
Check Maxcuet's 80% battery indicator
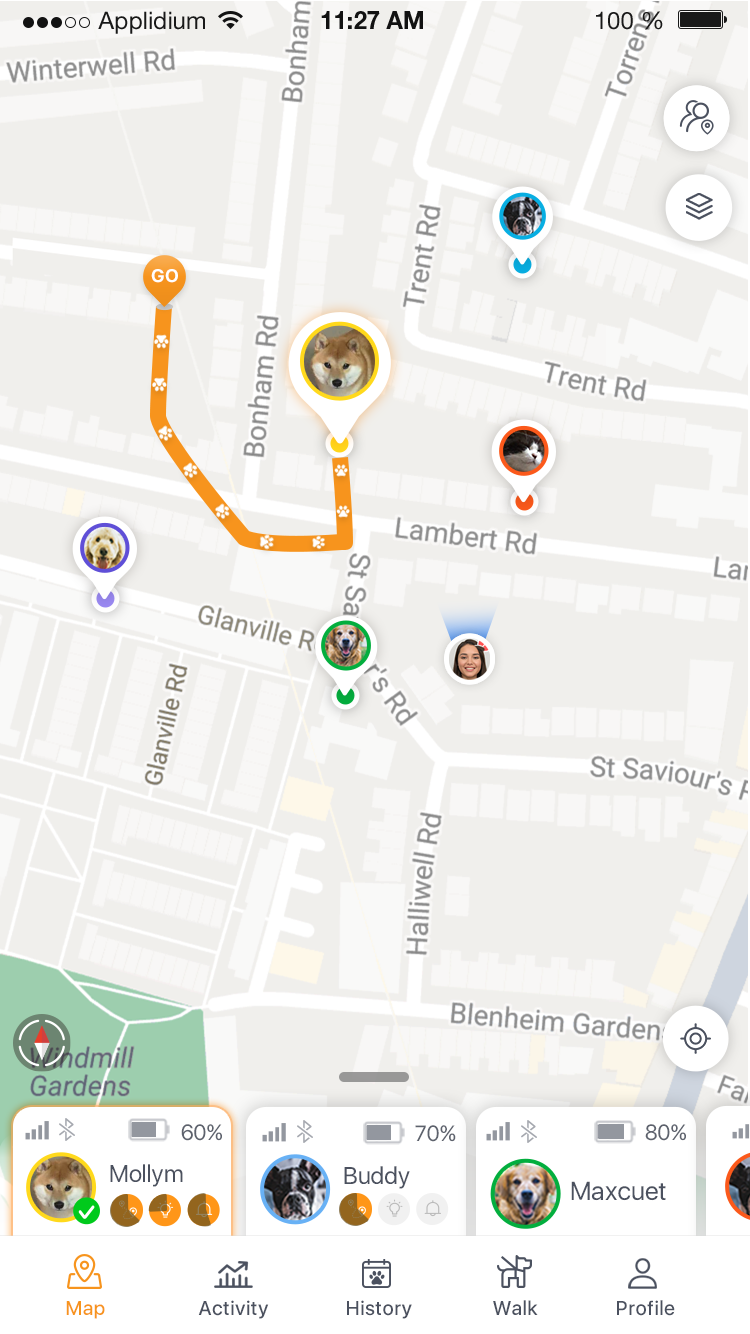coord(638,1132)
